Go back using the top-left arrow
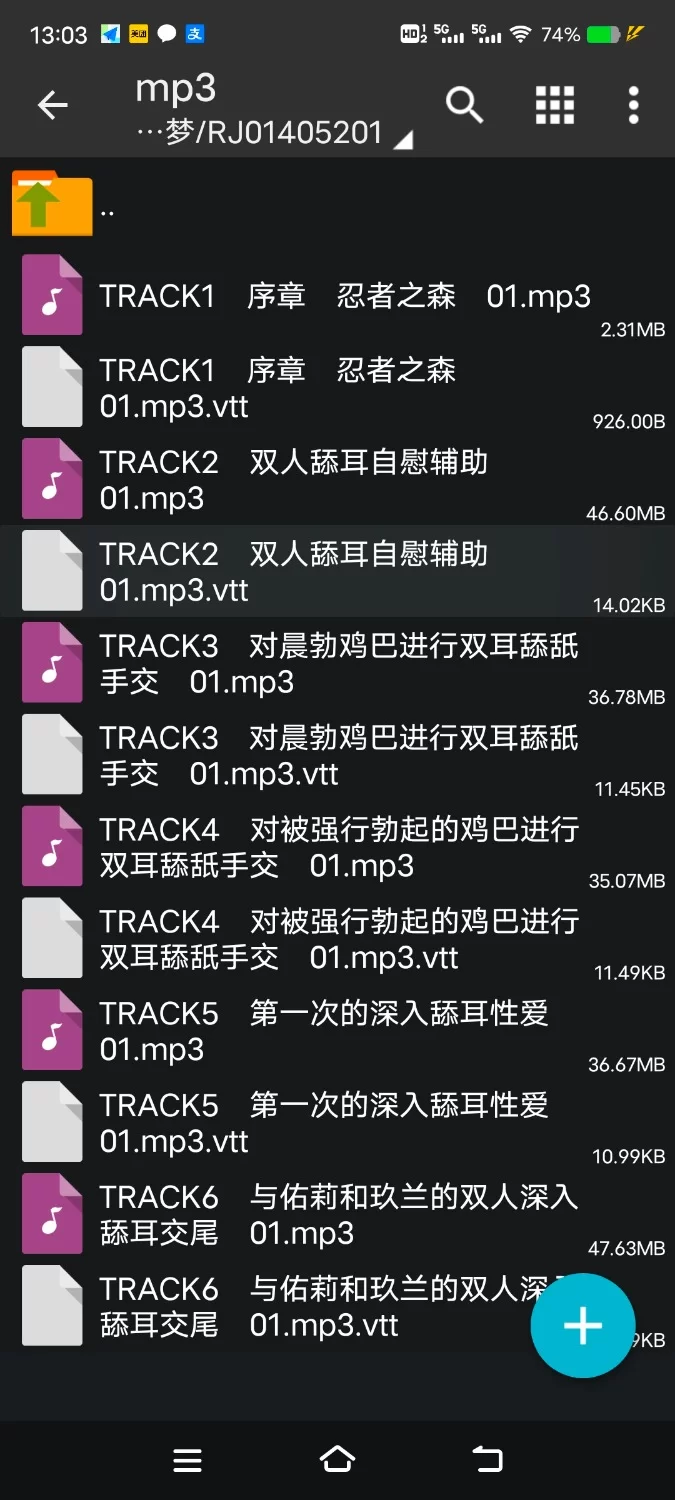 (52, 105)
